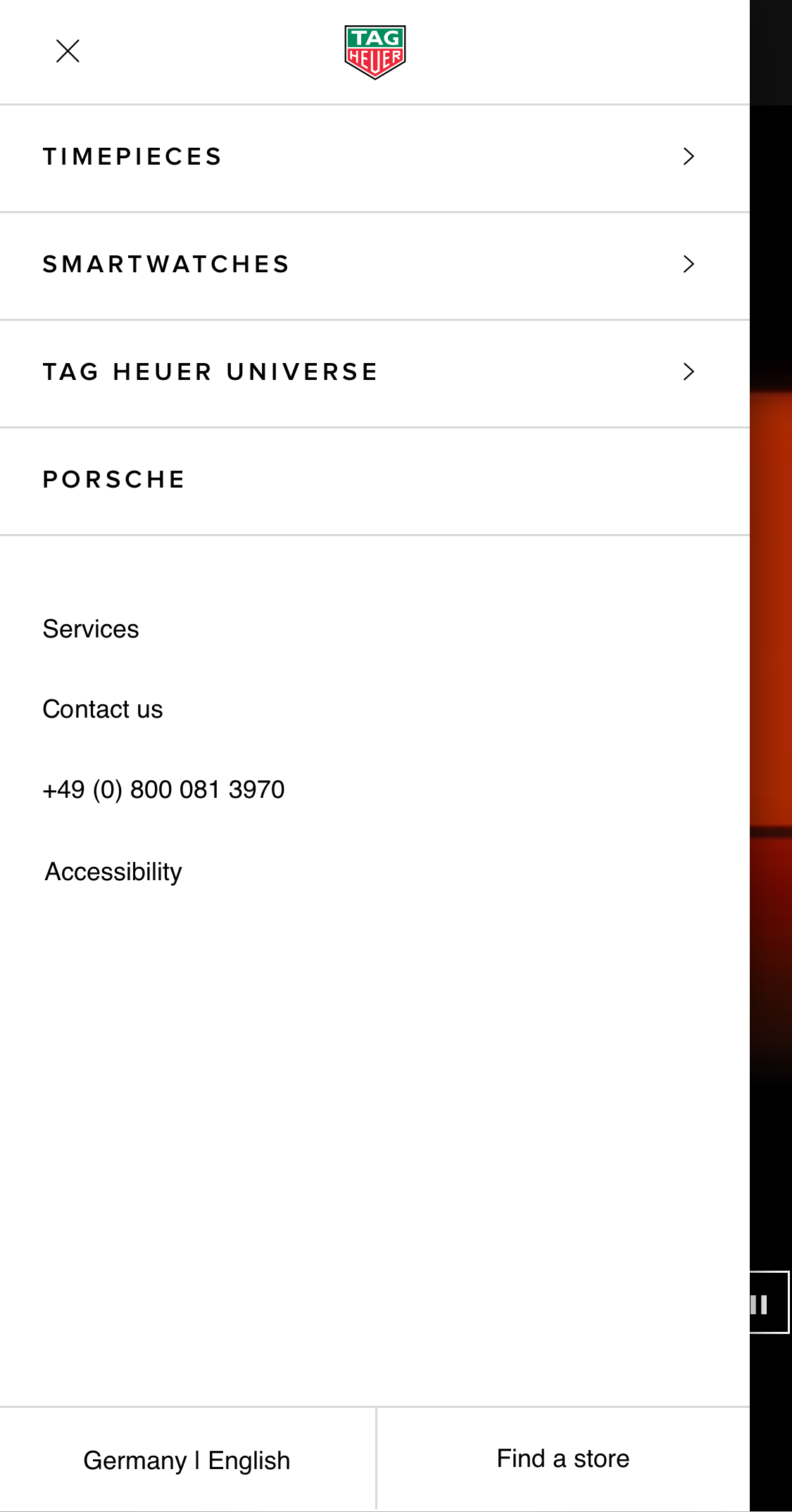
Task: Close the navigation menu with the X
Action: tap(68, 50)
